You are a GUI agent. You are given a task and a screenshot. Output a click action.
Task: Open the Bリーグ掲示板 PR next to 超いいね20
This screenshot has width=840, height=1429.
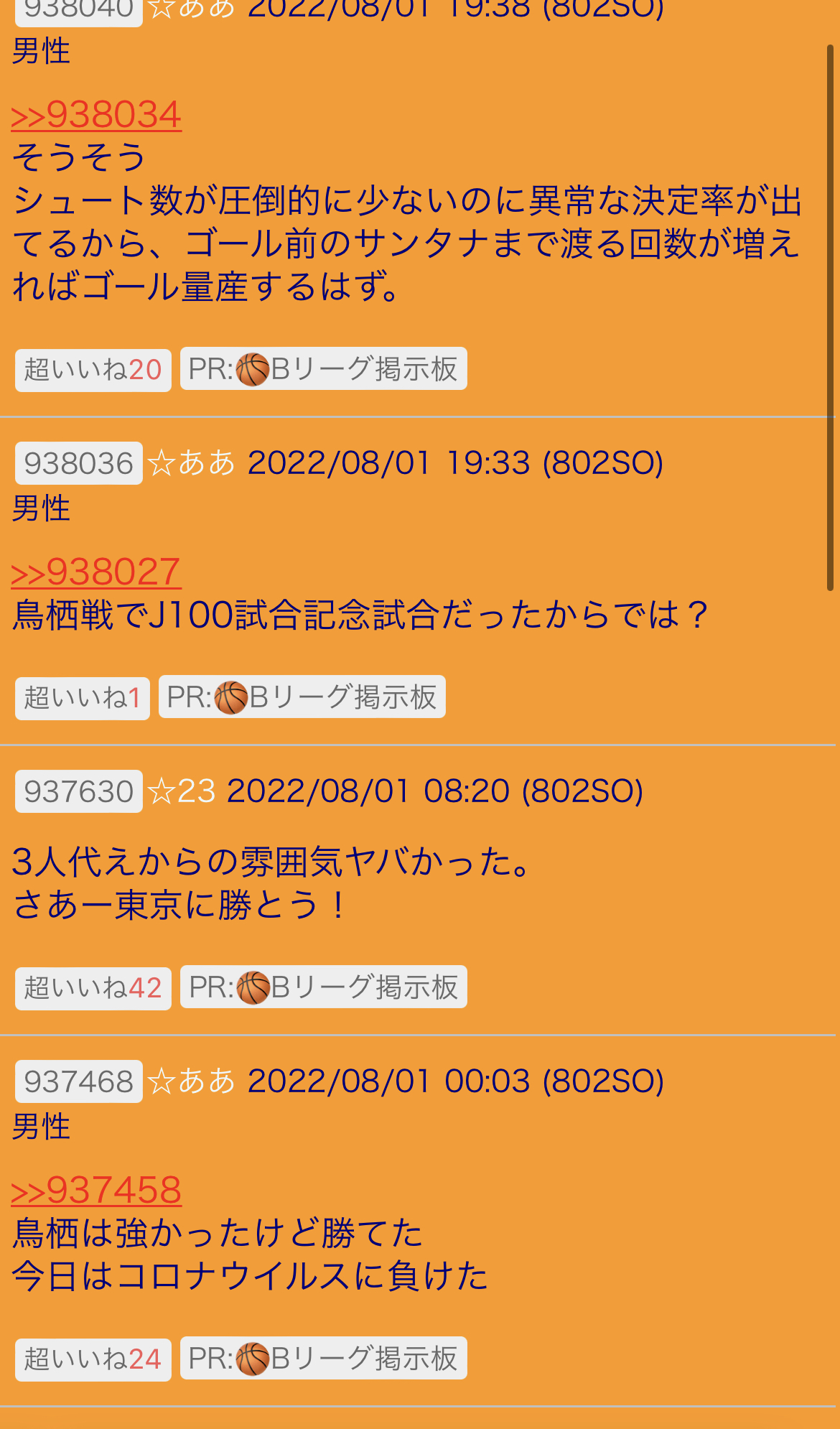coord(324,368)
